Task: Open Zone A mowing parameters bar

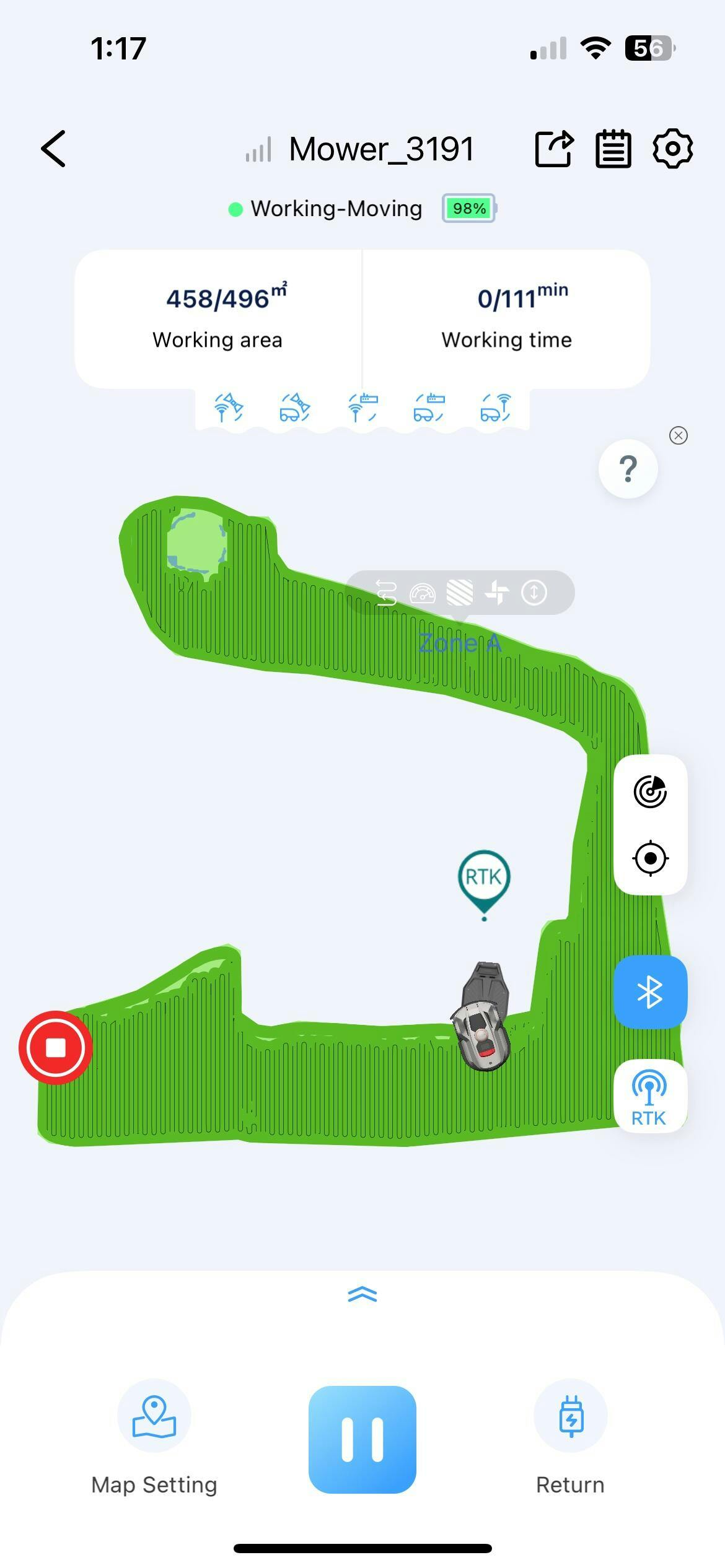Action: [460, 593]
